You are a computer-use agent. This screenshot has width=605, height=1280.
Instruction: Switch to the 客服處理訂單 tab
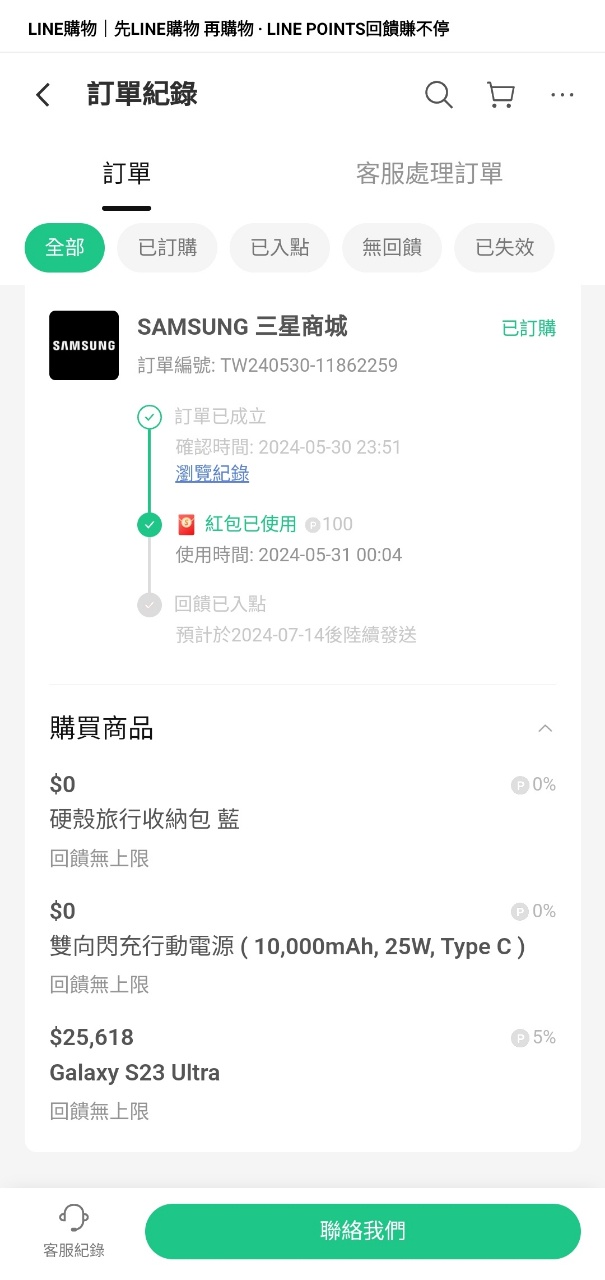point(429,174)
